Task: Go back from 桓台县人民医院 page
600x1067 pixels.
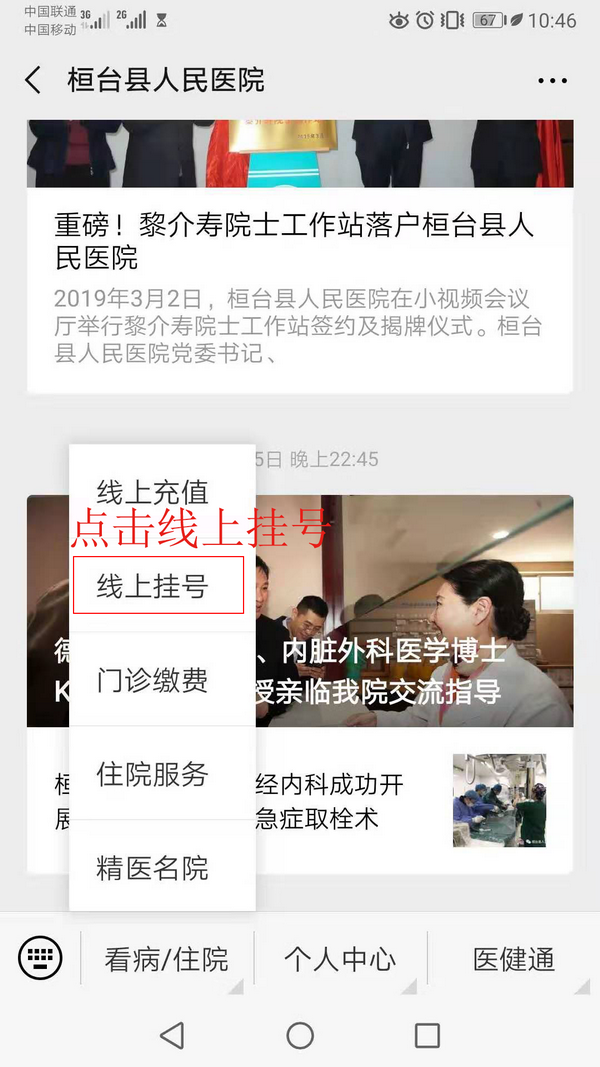Action: (33, 81)
